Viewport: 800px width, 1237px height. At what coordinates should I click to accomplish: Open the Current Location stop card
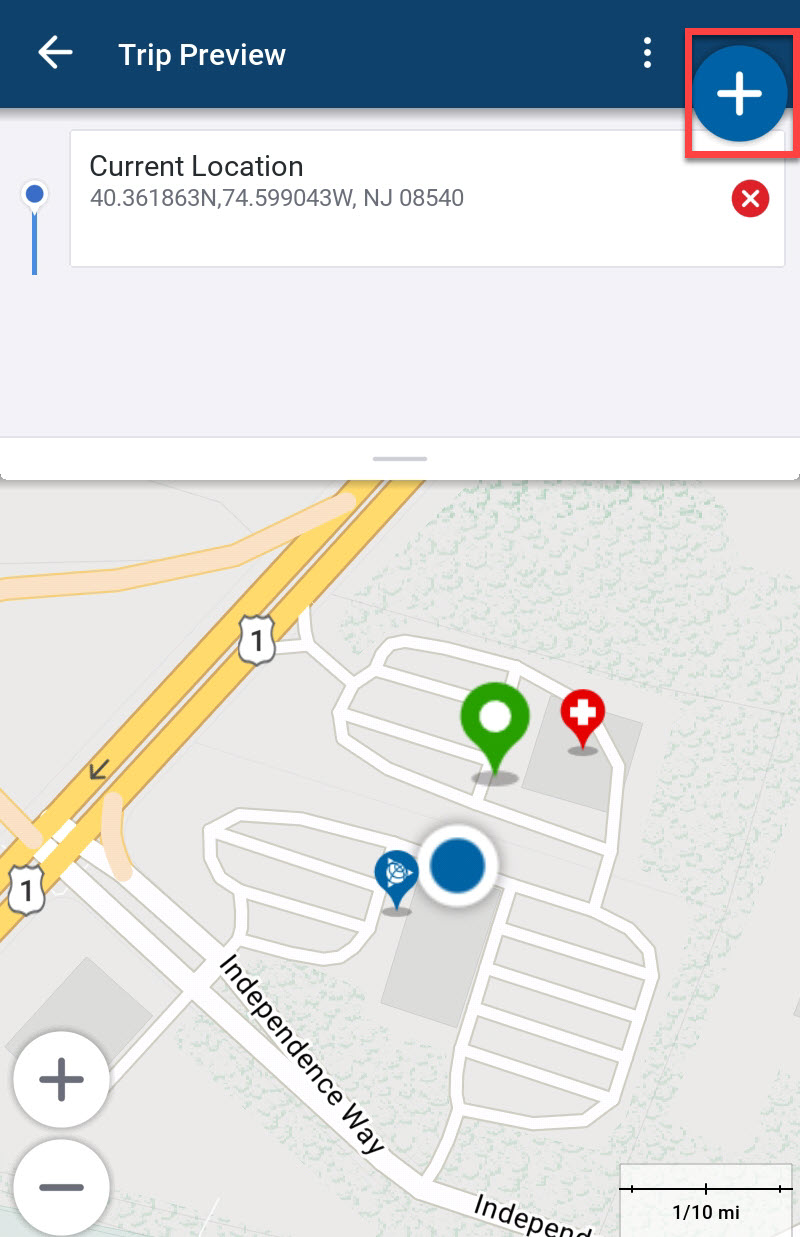pos(400,198)
